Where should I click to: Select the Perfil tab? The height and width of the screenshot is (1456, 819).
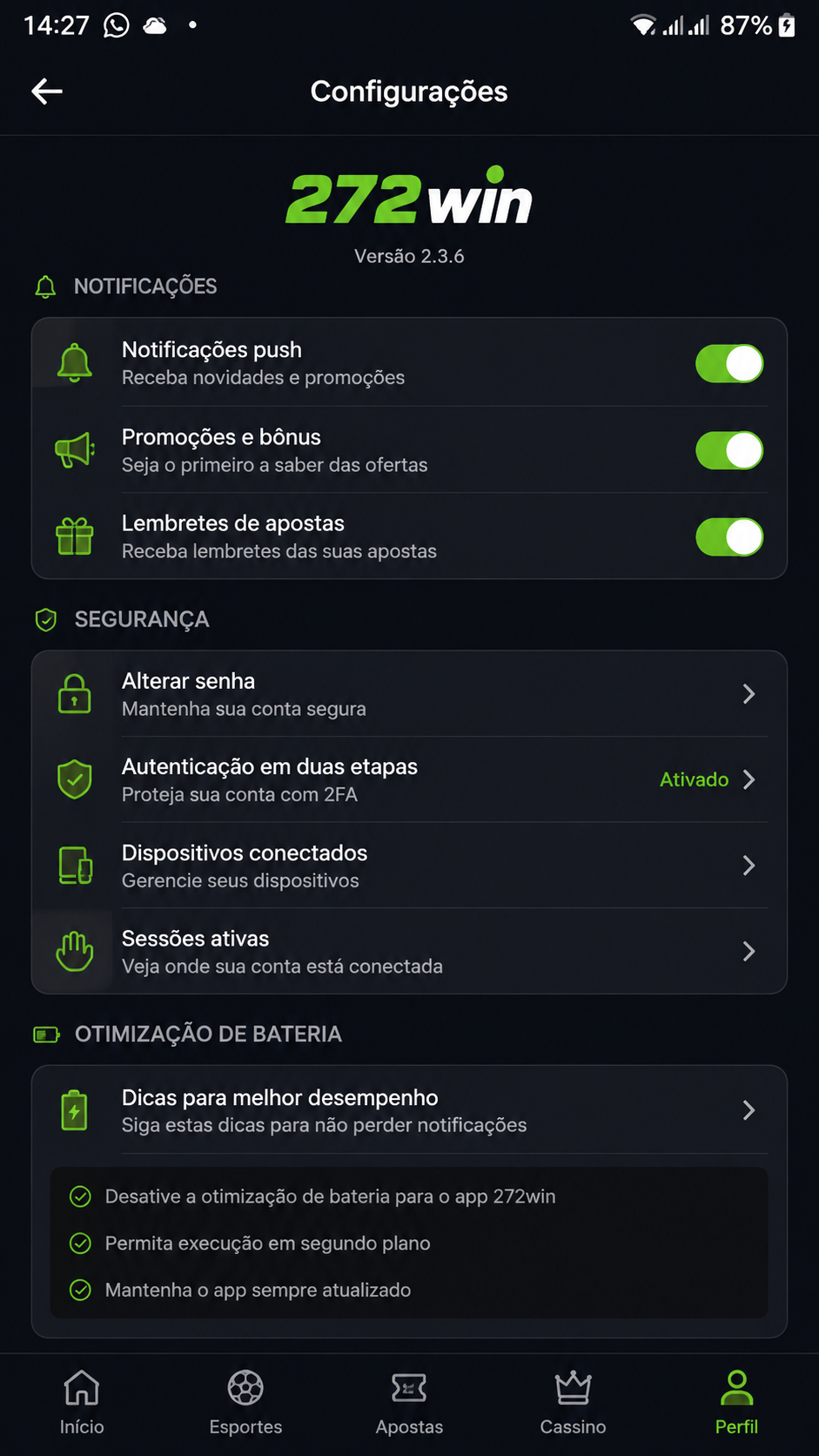pyautogui.click(x=736, y=1402)
